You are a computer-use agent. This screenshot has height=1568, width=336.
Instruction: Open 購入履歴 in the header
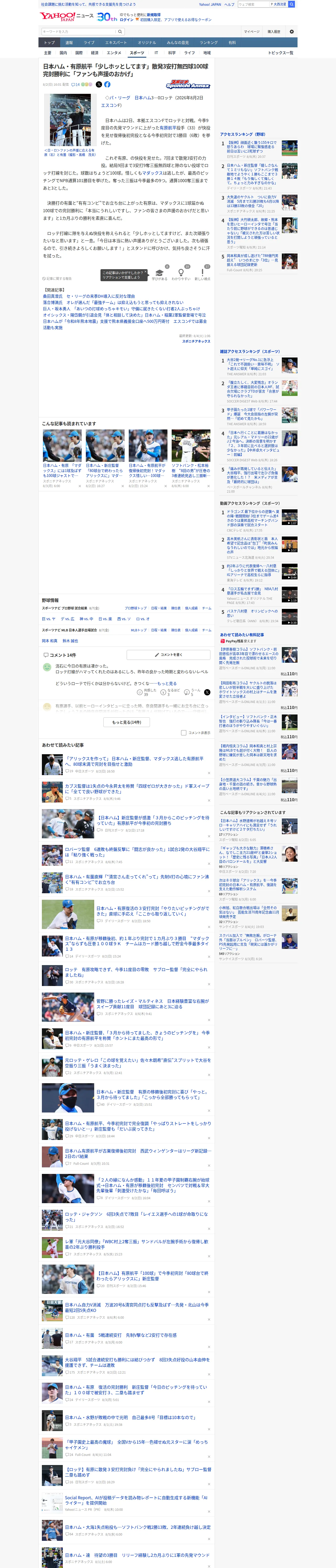pos(274,32)
